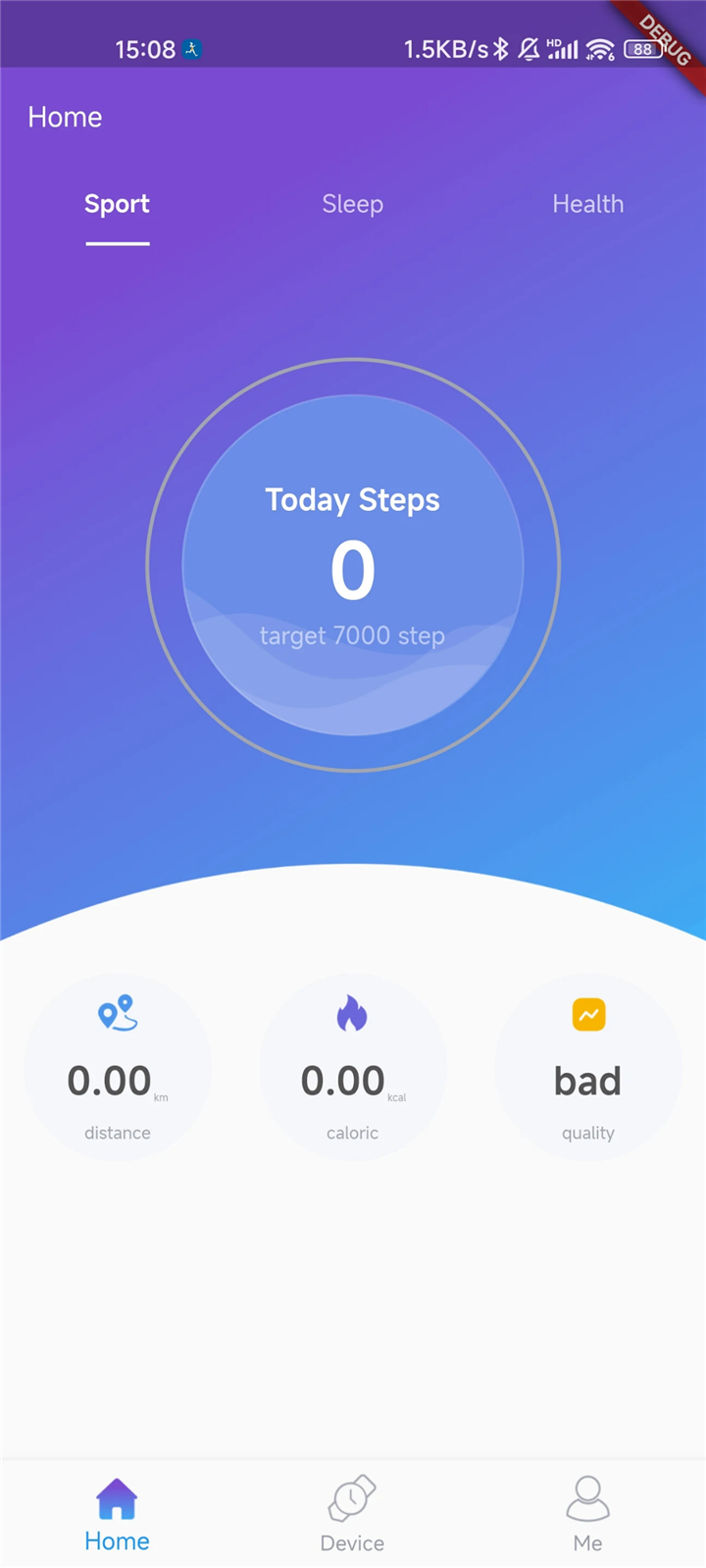Open the Device tab in bottom navigation
706x1568 pixels.
(352, 1514)
